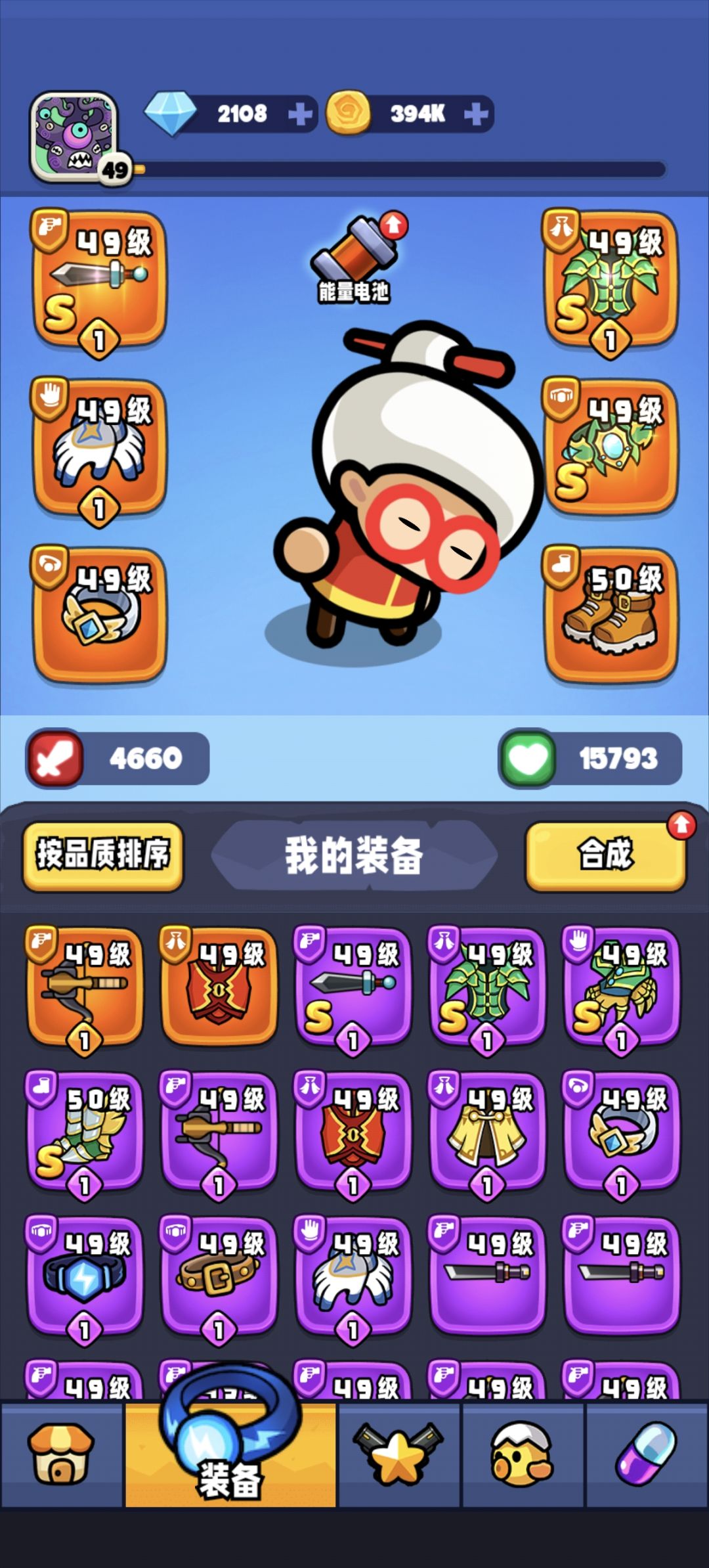Tap the attack power 4660 display

(118, 759)
